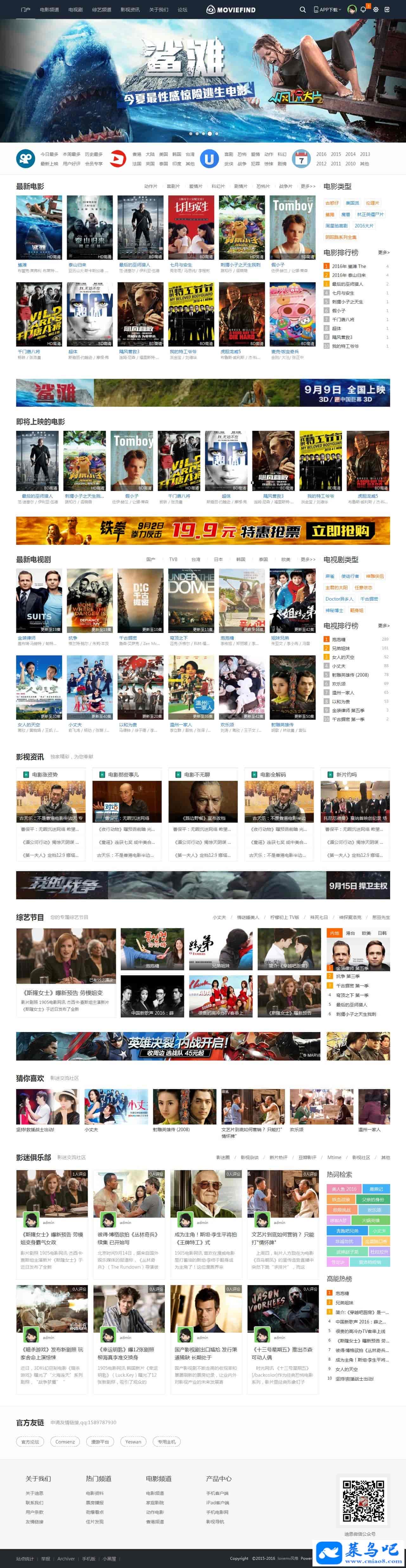Select the 美国派 movie type tag

pos(352,203)
